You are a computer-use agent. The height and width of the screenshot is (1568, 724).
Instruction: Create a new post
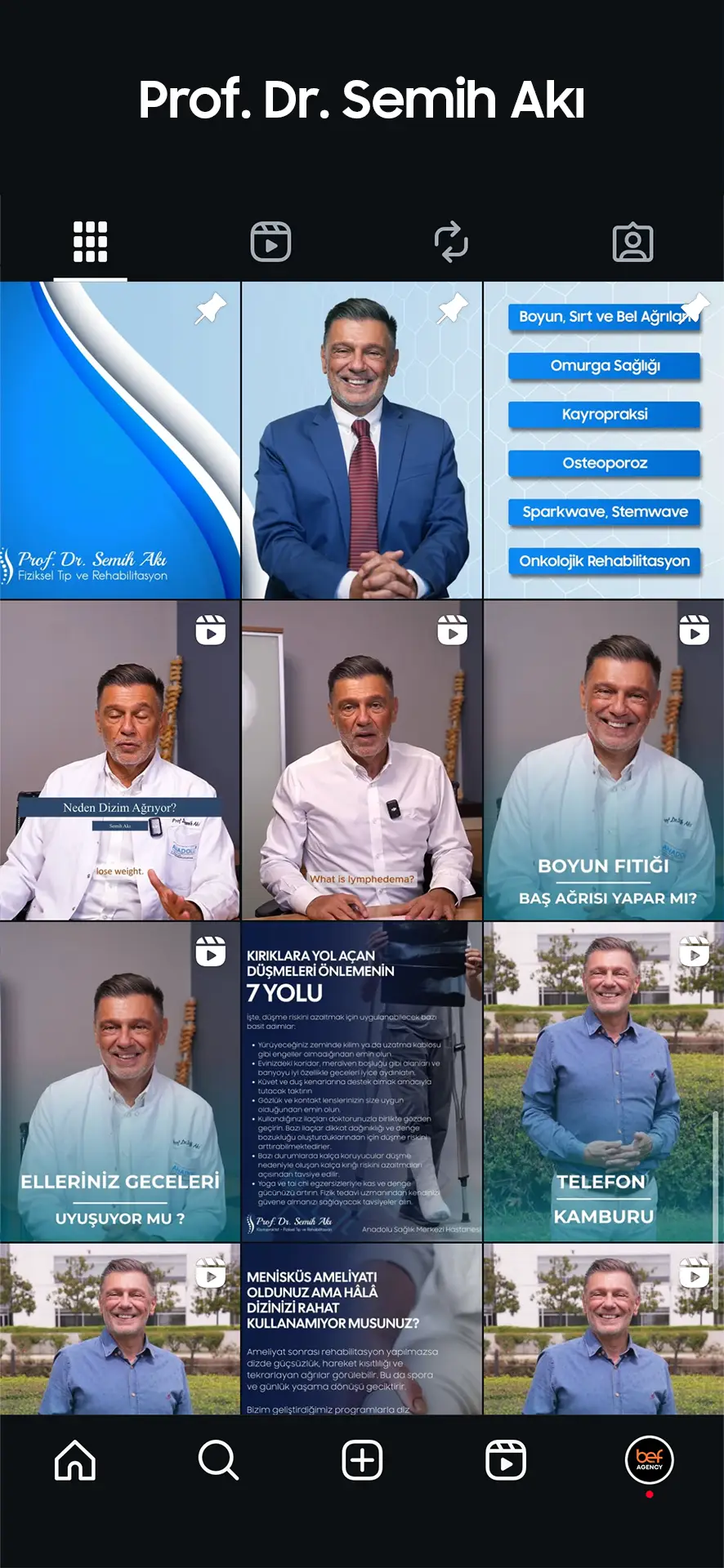tap(362, 1460)
